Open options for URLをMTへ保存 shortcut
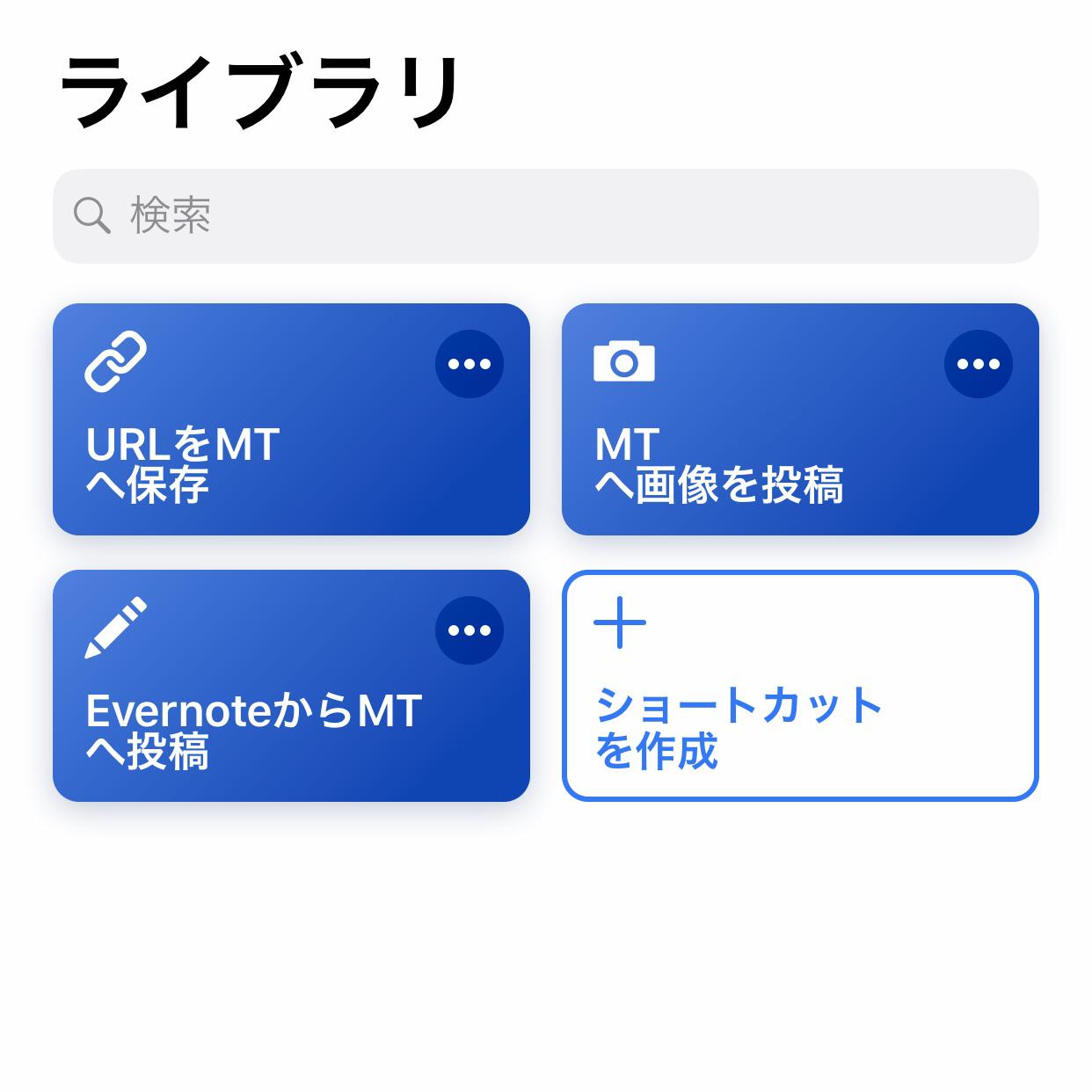1092x1092 pixels. (469, 364)
